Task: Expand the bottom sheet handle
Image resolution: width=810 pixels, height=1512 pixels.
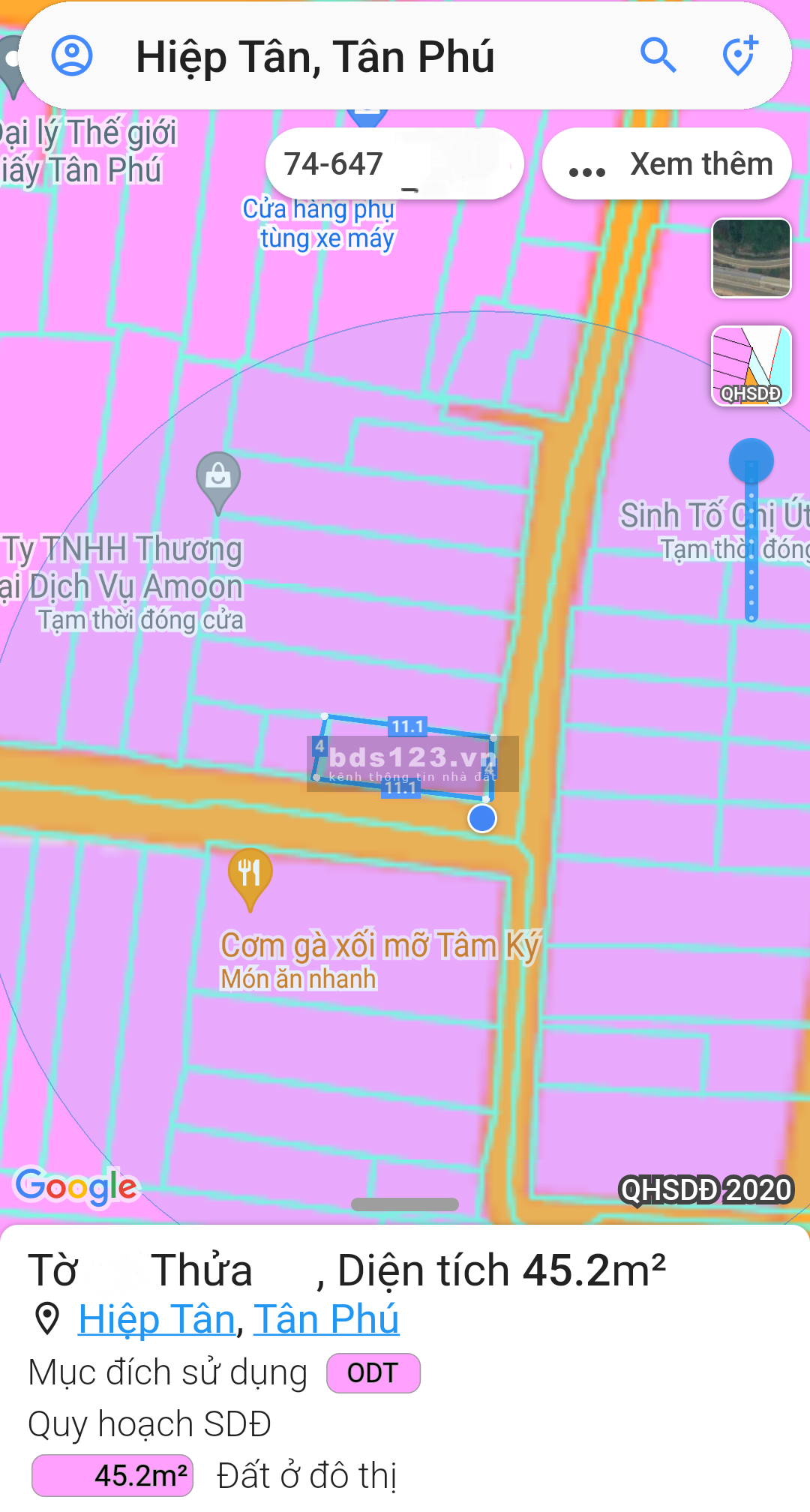Action: [405, 1204]
